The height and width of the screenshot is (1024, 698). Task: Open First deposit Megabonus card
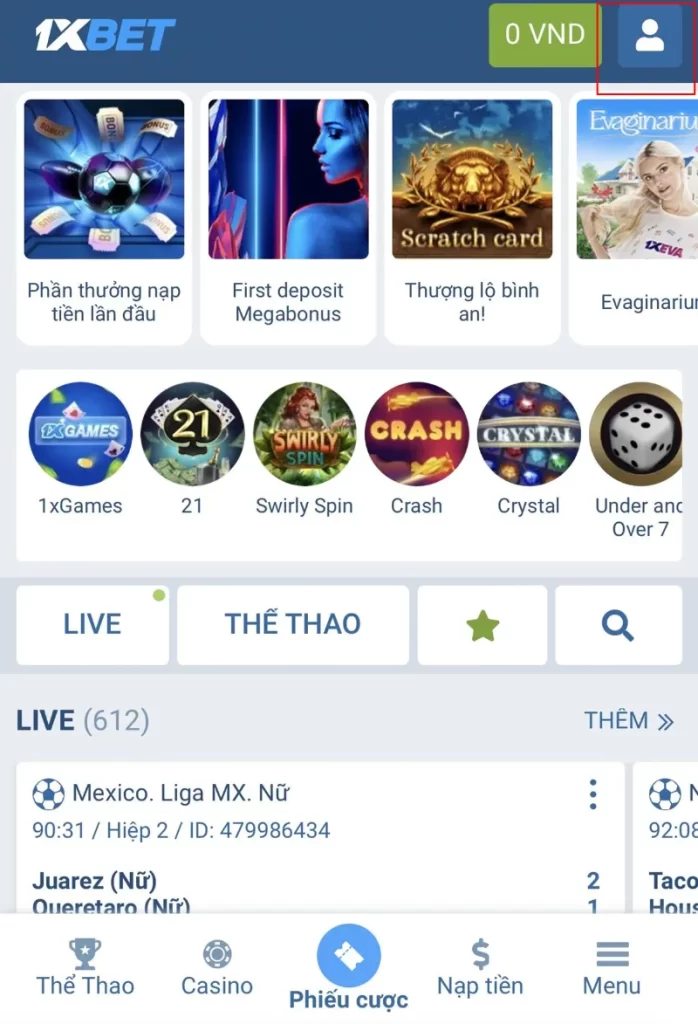[288, 218]
